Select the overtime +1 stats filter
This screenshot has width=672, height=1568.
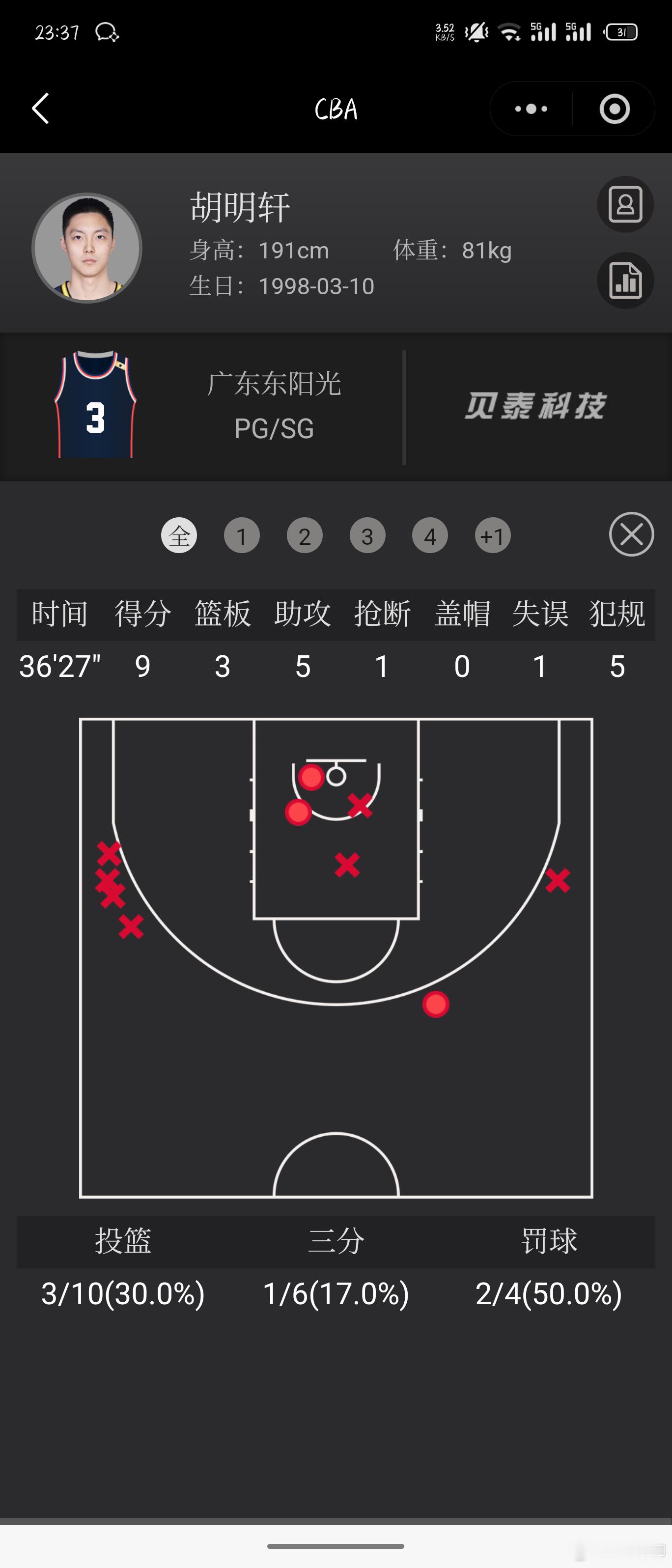click(492, 535)
